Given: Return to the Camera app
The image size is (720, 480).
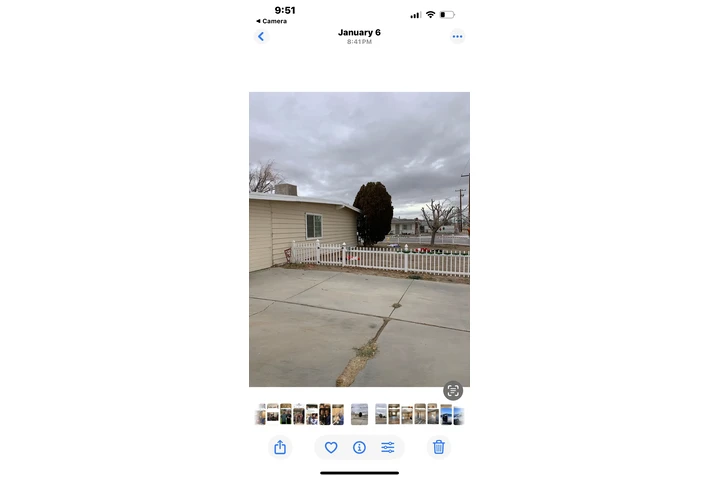Looking at the screenshot, I should click(x=271, y=21).
